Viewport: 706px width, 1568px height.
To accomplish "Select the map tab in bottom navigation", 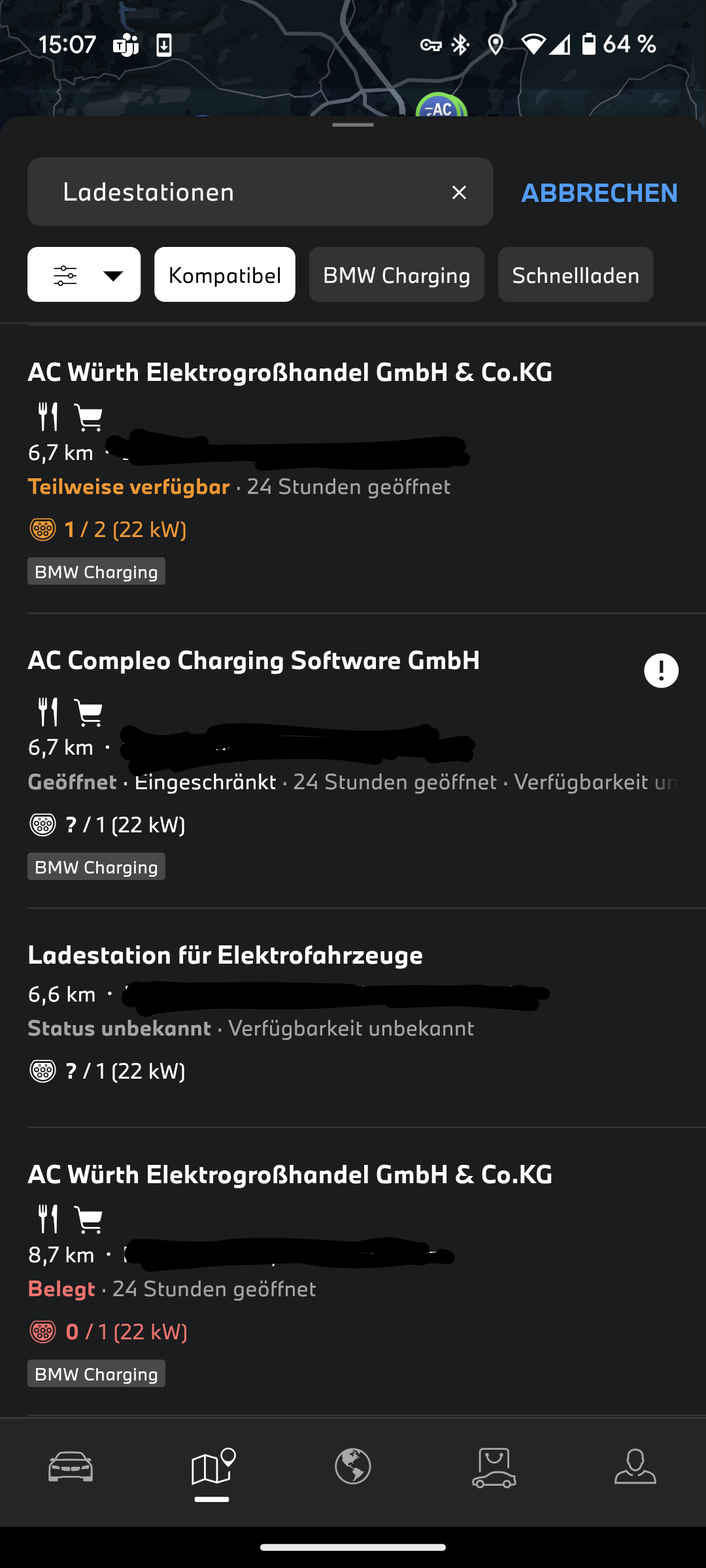I will (212, 1467).
